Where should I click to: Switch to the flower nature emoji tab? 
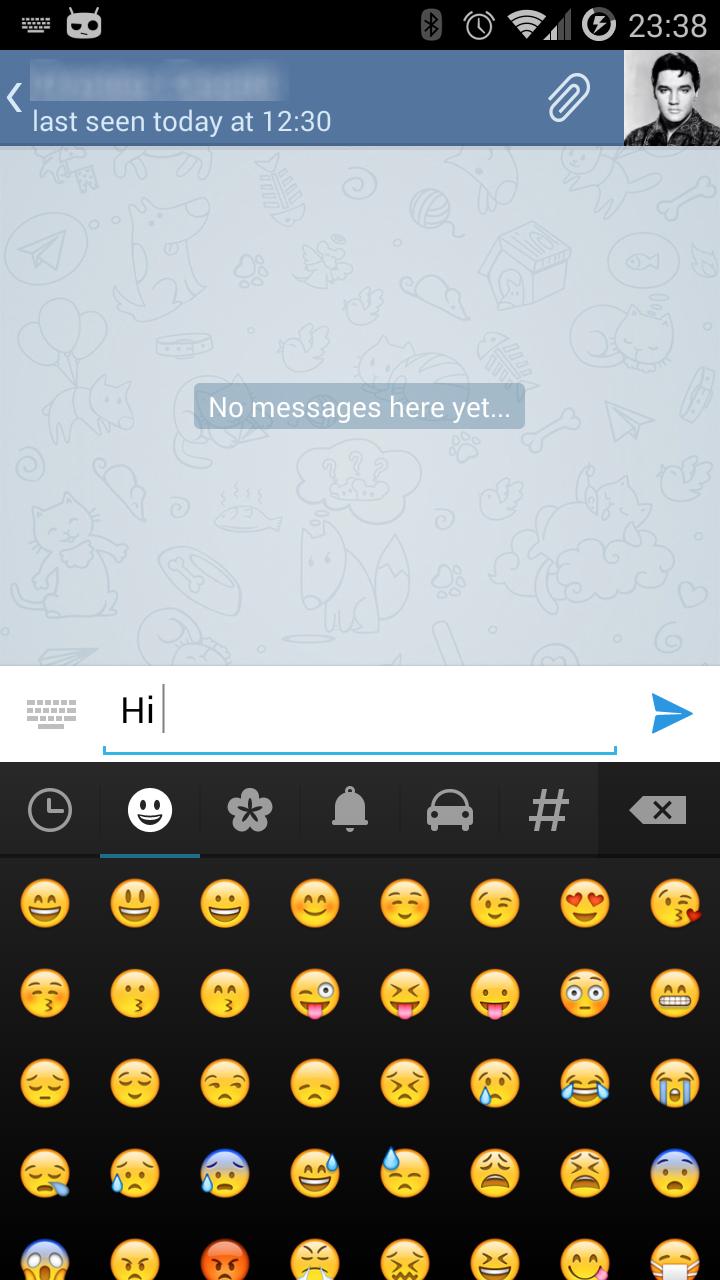[x=250, y=810]
